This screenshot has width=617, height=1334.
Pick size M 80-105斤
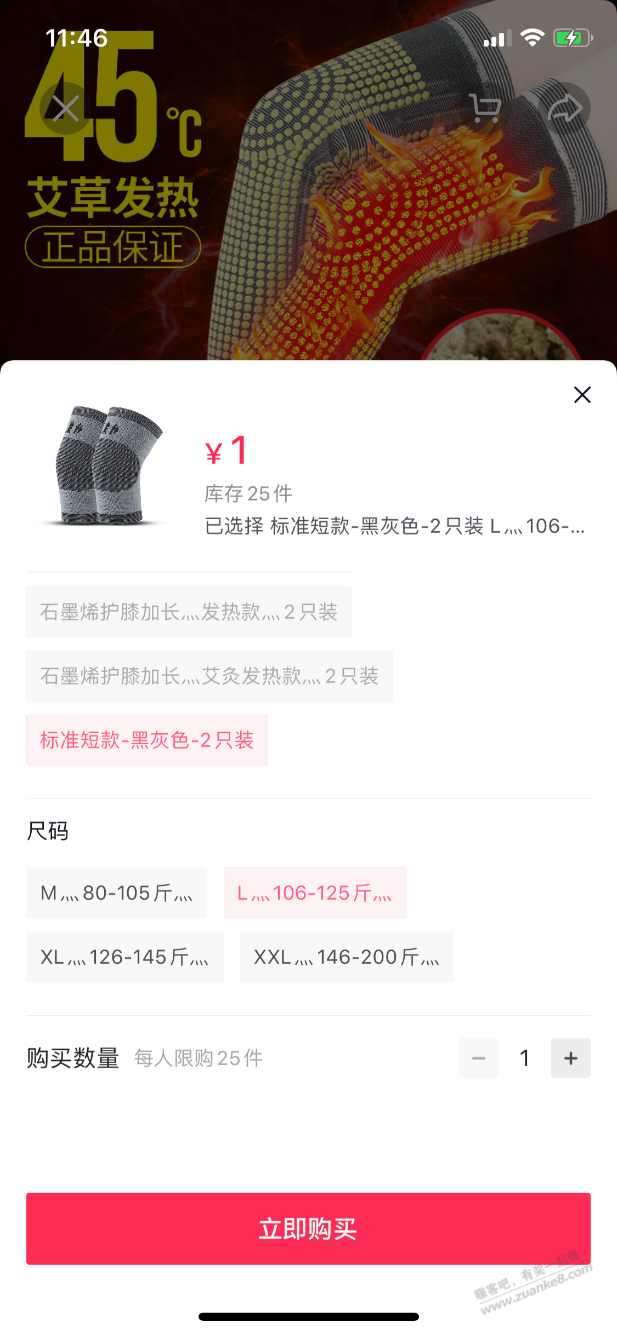point(116,893)
